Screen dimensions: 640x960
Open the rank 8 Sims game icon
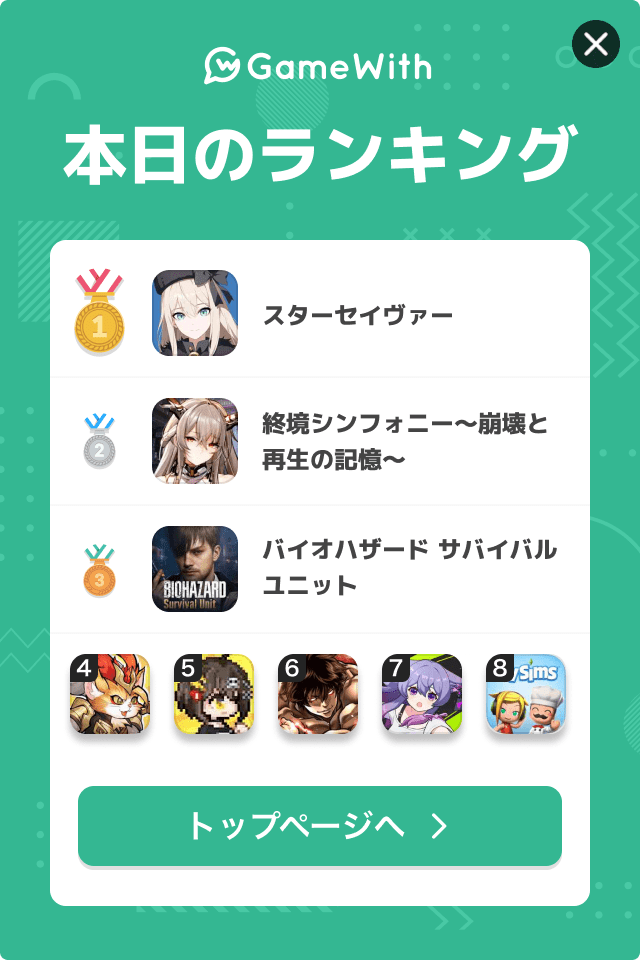pyautogui.click(x=526, y=695)
